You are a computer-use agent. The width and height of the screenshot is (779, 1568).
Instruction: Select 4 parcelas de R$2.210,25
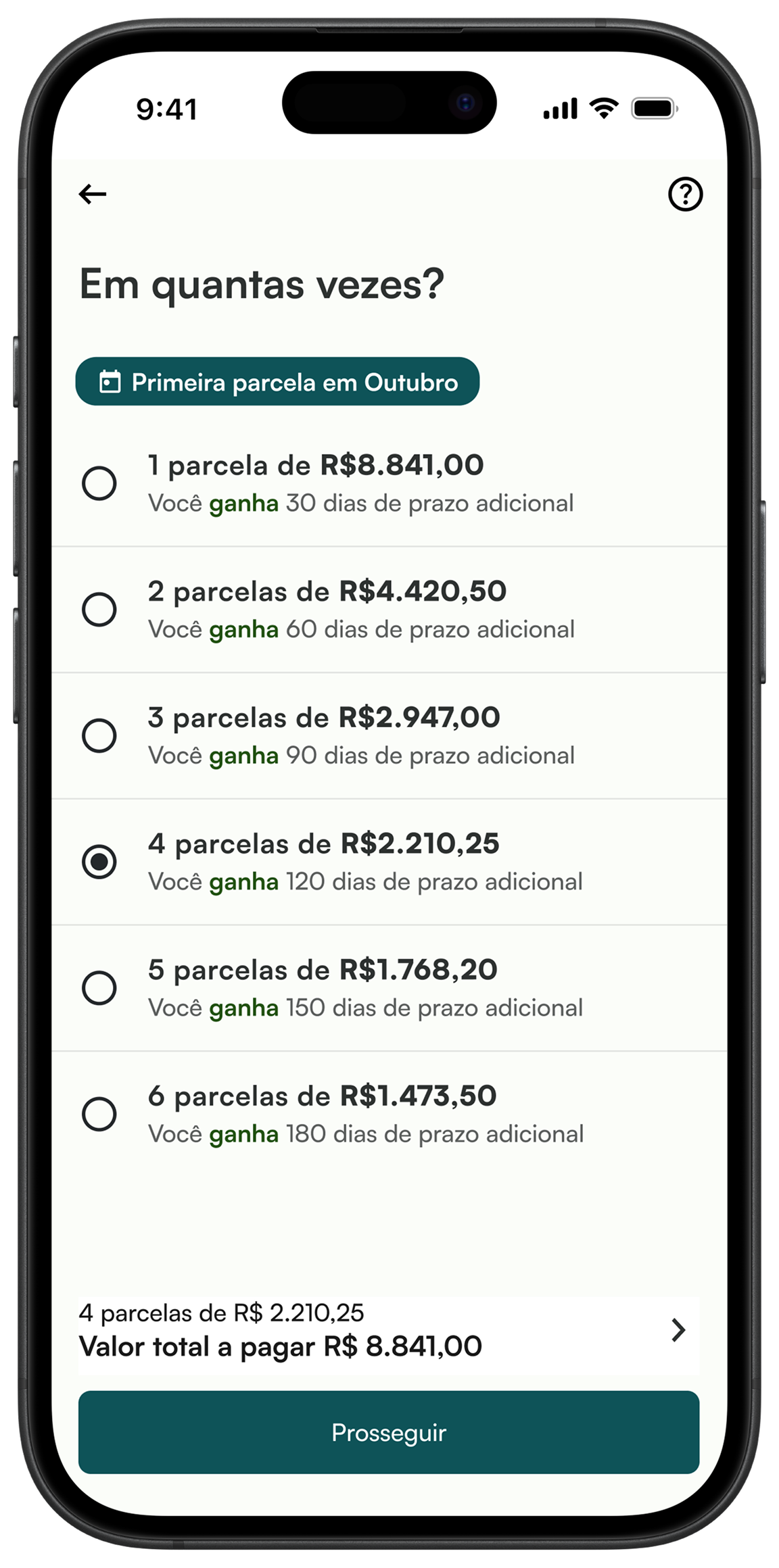click(x=99, y=862)
